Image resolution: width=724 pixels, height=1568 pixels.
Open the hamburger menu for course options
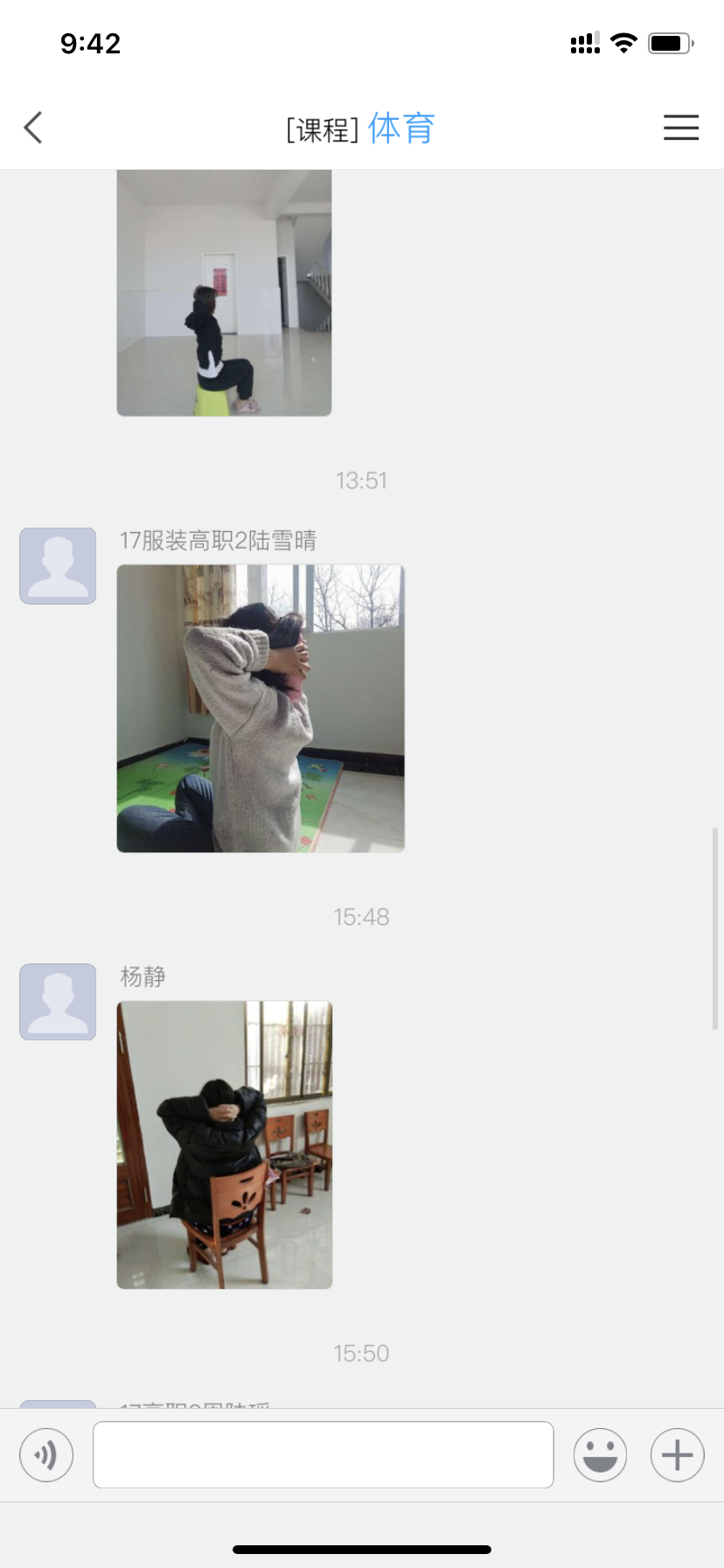coord(680,128)
